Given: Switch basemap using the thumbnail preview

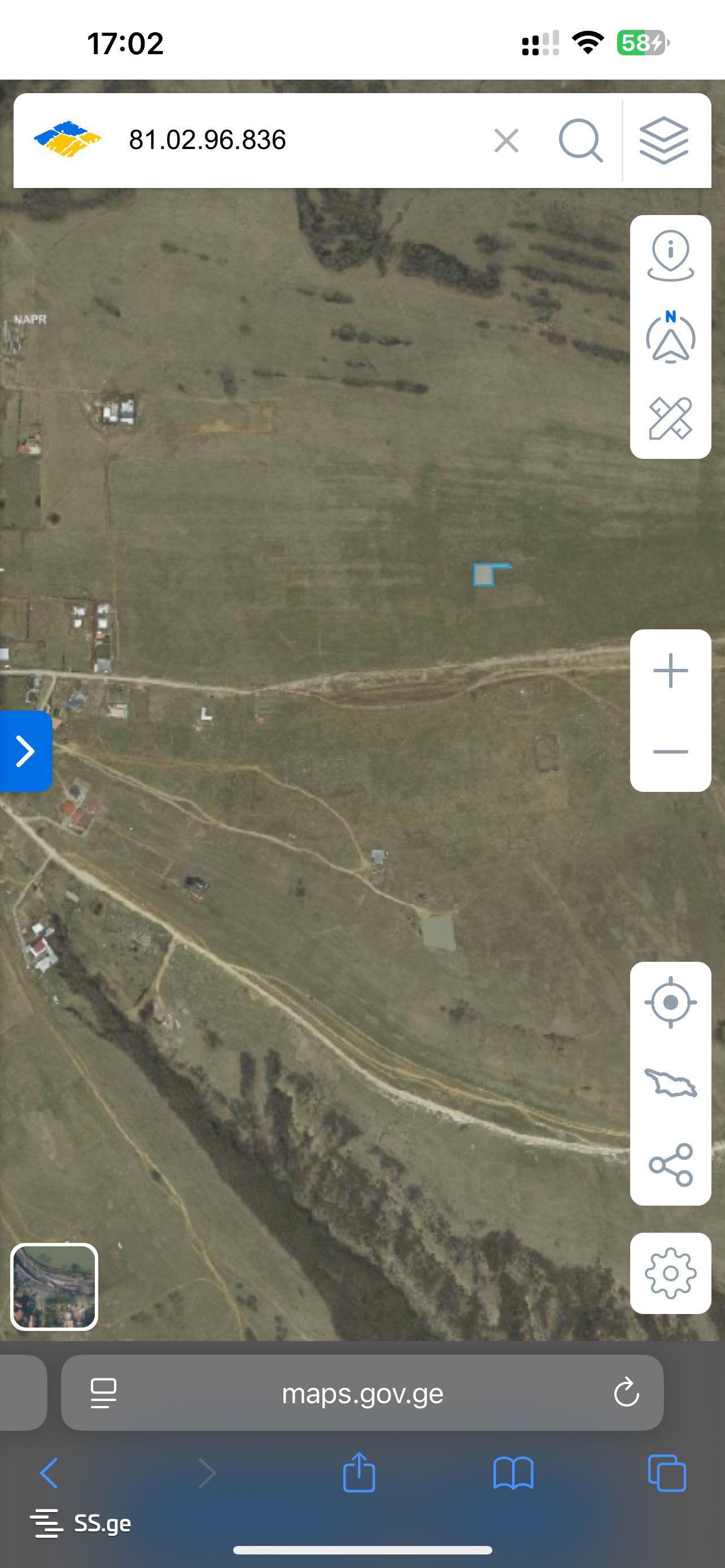Looking at the screenshot, I should click(x=54, y=1286).
